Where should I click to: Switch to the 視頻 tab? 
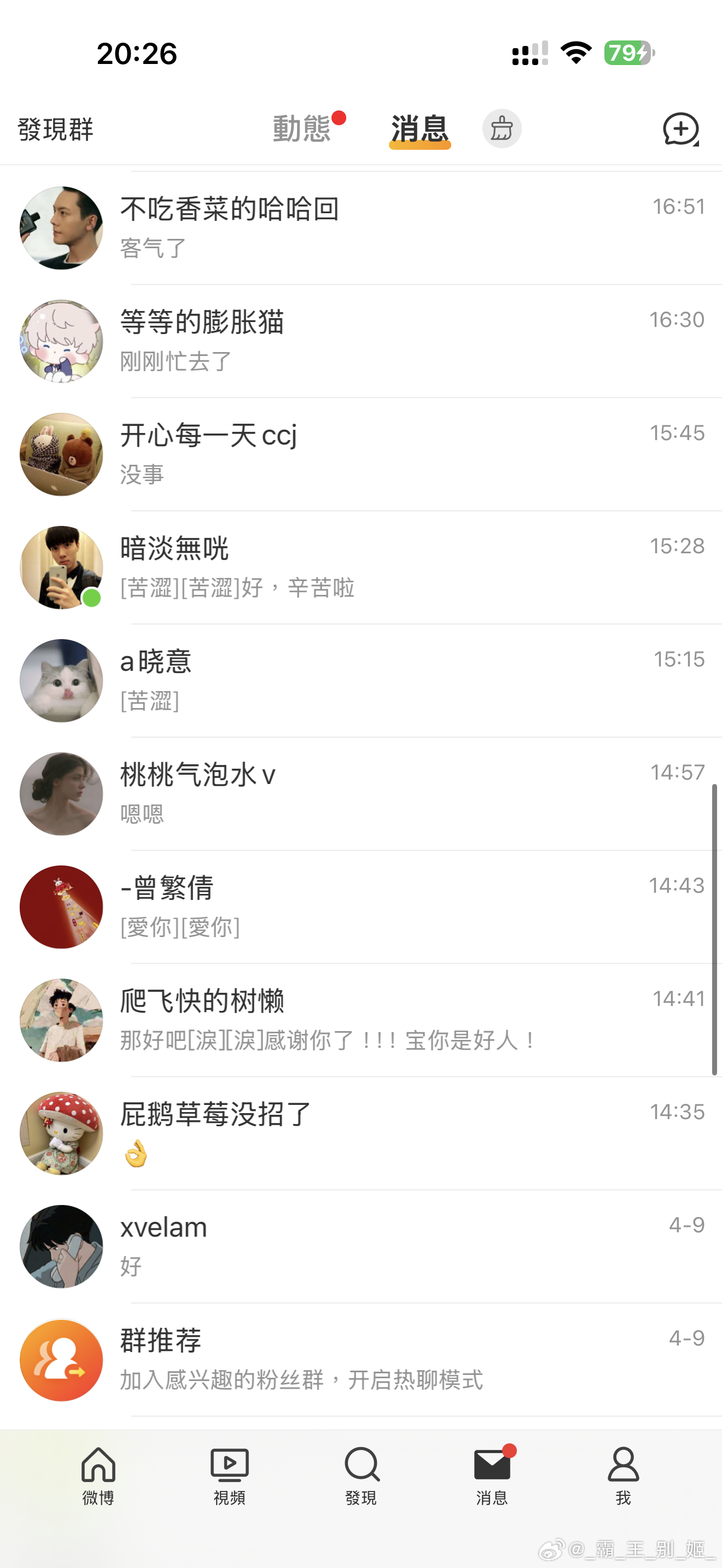[x=230, y=1476]
